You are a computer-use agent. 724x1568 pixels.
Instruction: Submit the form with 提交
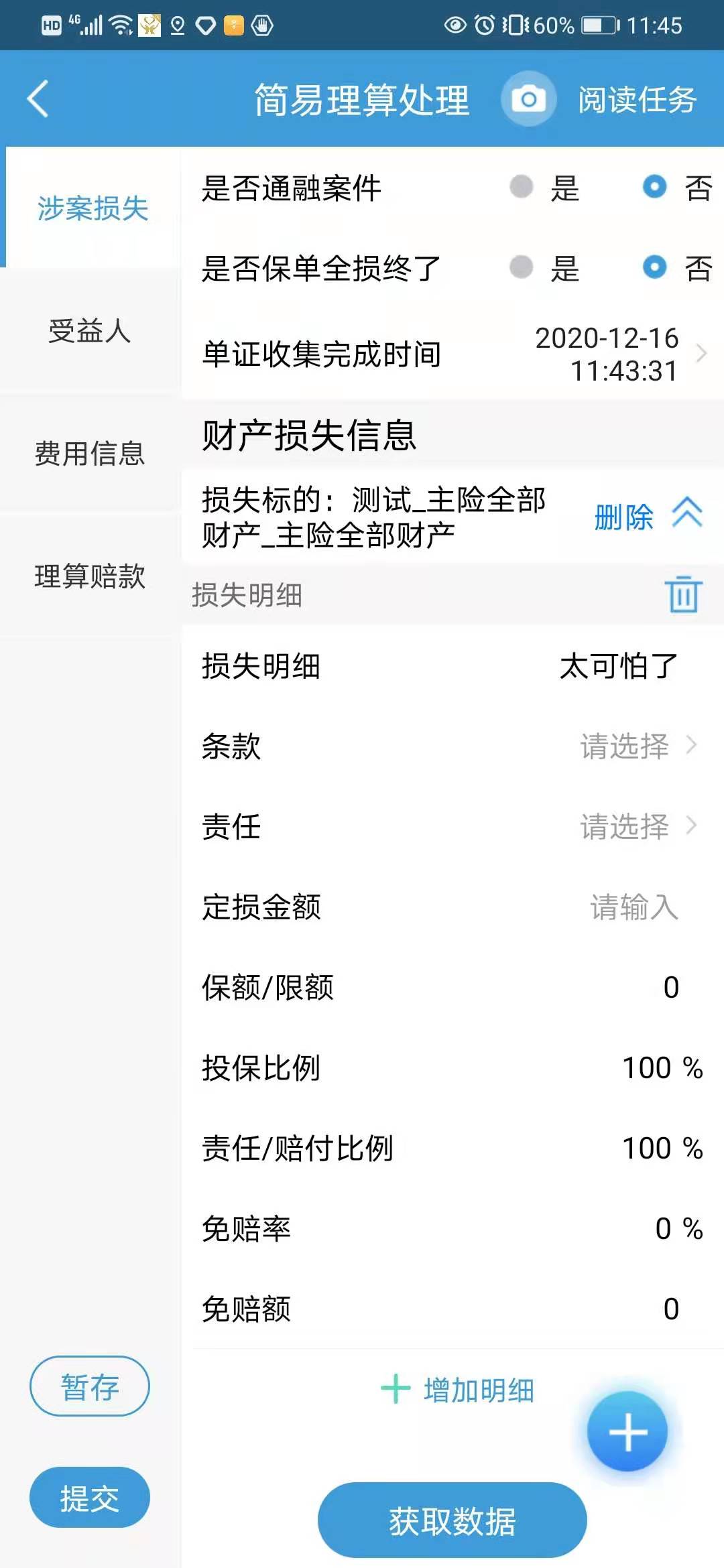[x=90, y=1497]
